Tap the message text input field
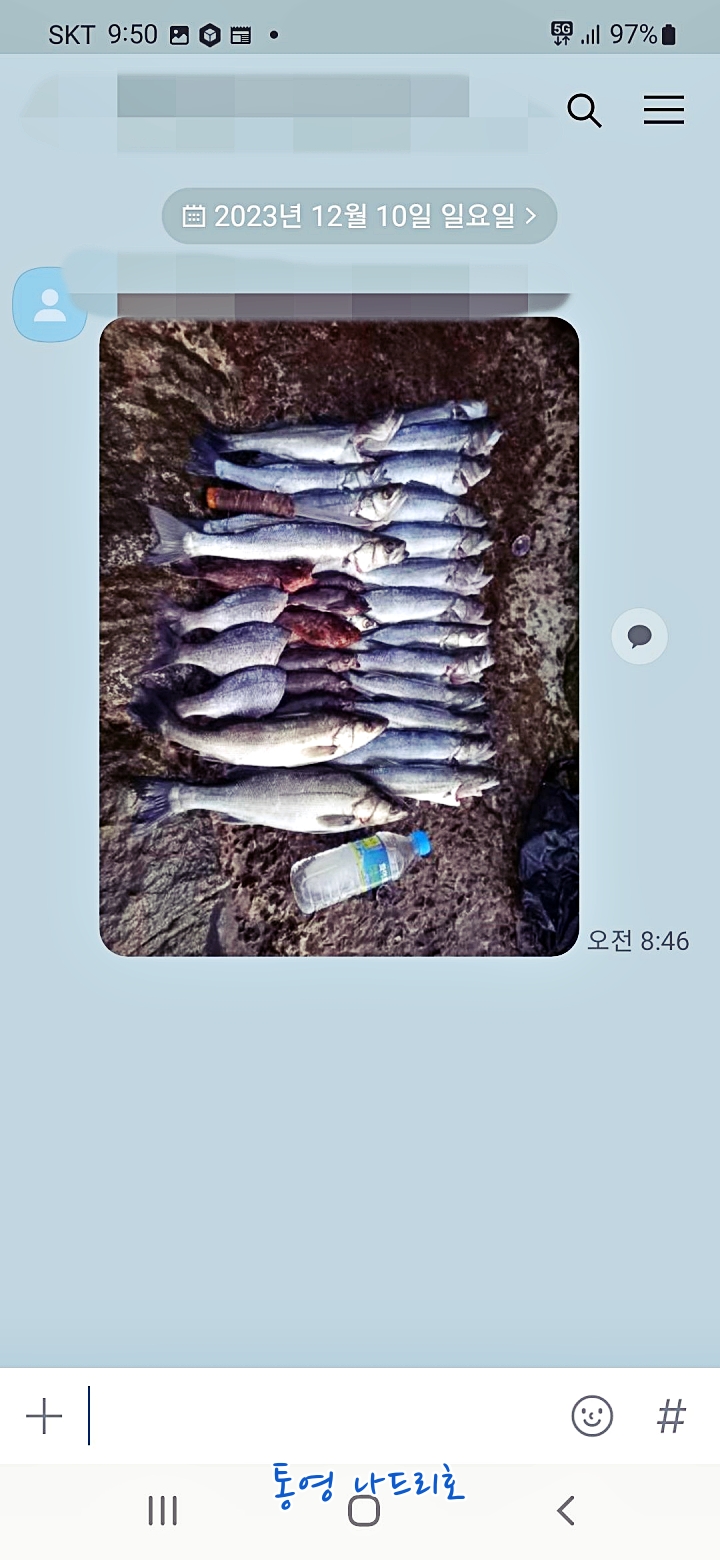Viewport: 720px width, 1560px height. click(300, 1416)
